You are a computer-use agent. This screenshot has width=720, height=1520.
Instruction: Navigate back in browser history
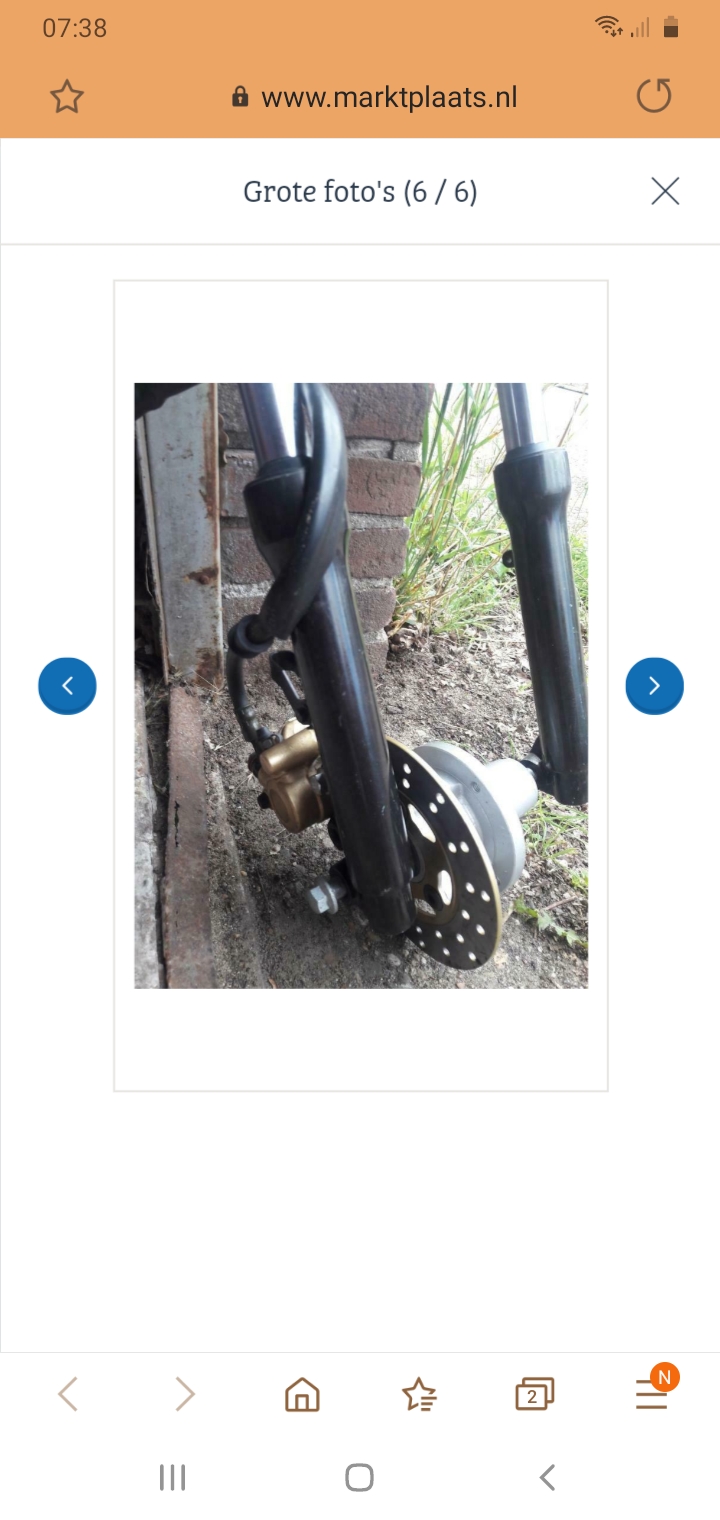tap(68, 1394)
